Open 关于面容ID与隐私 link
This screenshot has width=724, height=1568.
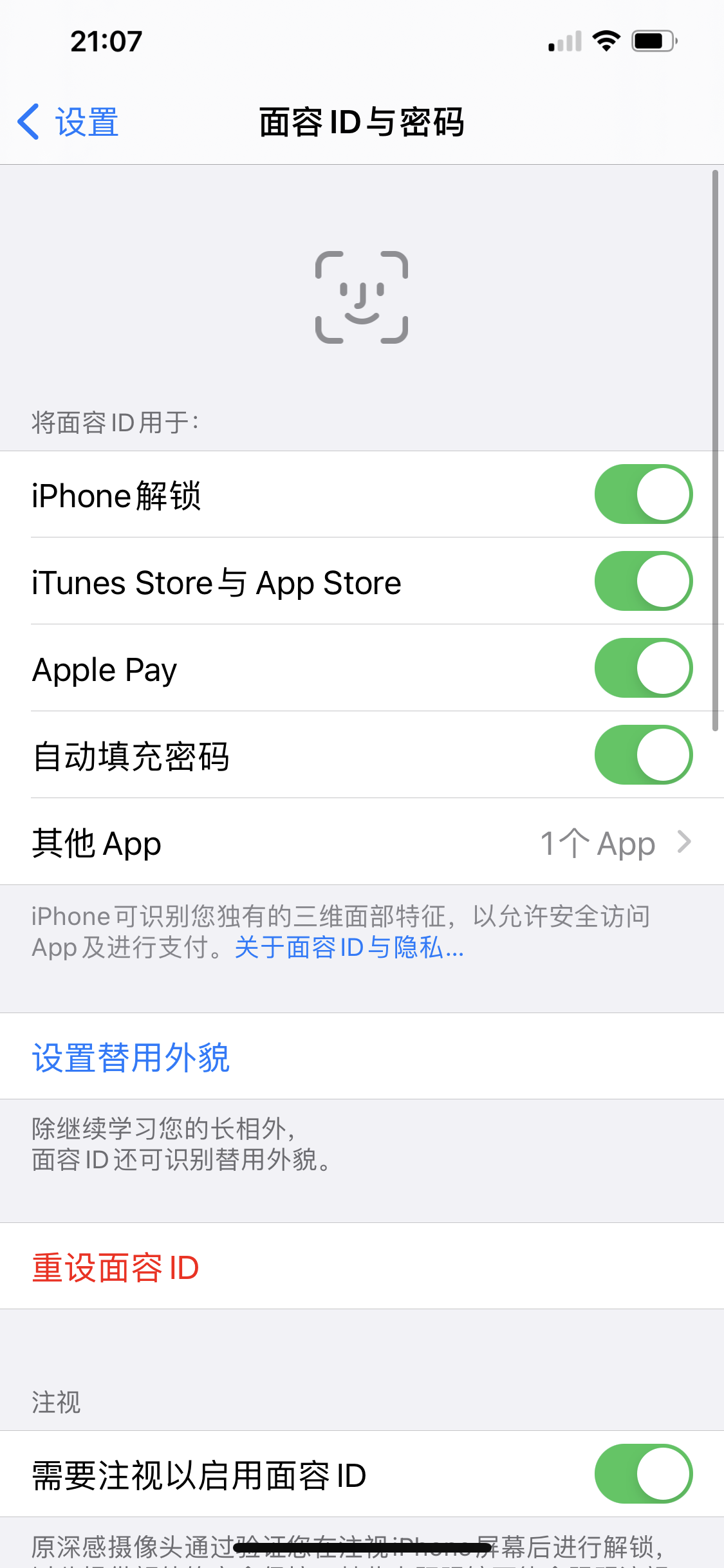point(349,947)
